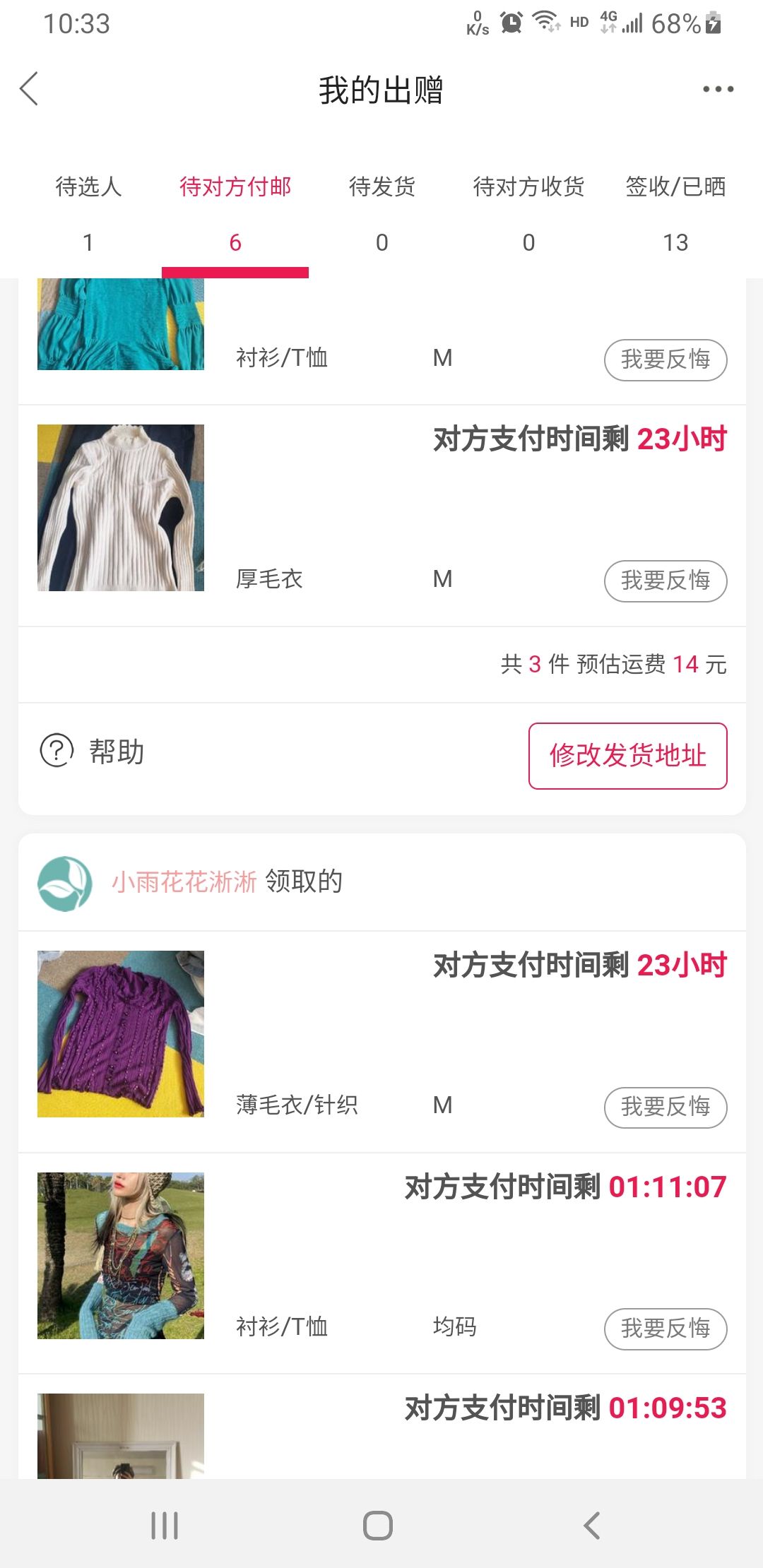This screenshot has height=1568, width=763.
Task: Tap the system home button
Action: point(378,1526)
